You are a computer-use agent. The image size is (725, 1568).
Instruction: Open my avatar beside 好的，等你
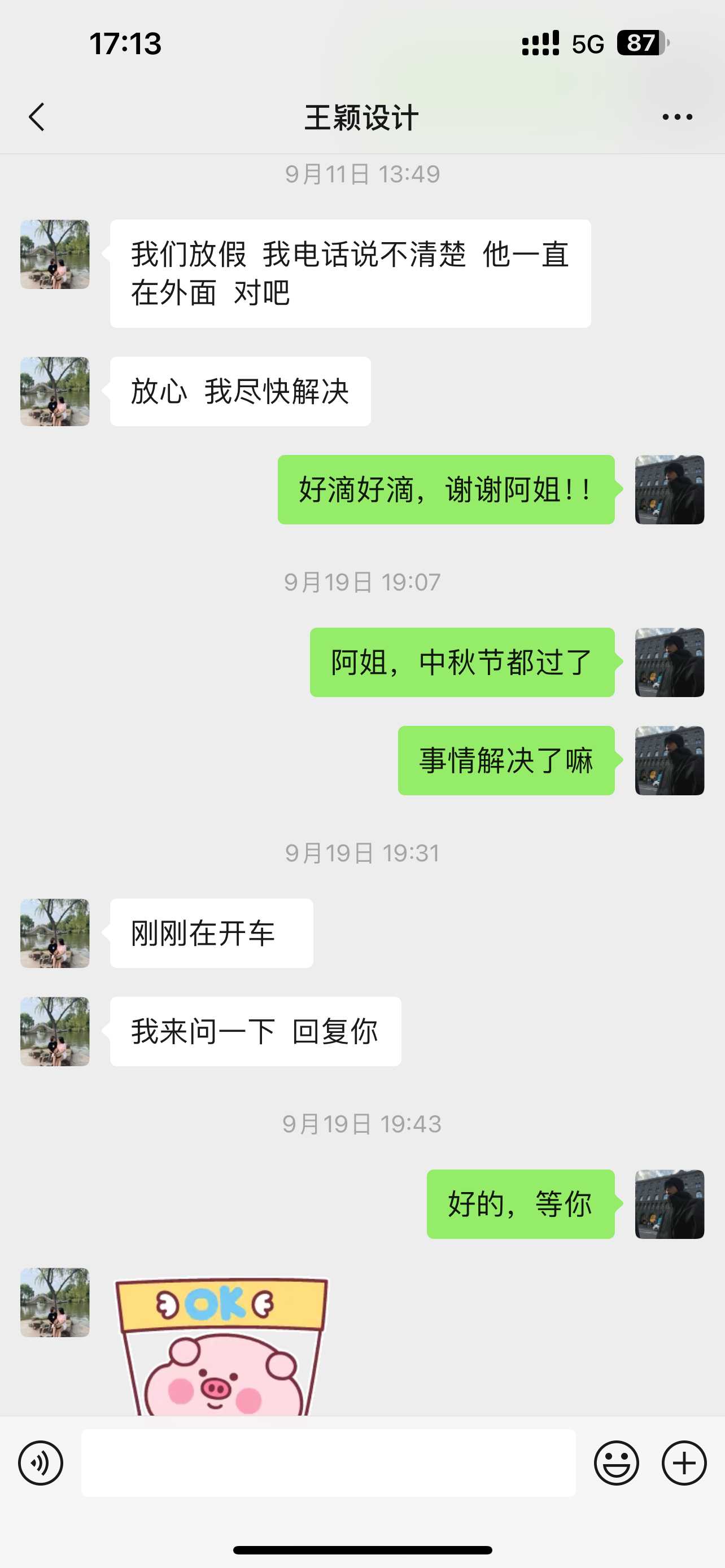[669, 1204]
